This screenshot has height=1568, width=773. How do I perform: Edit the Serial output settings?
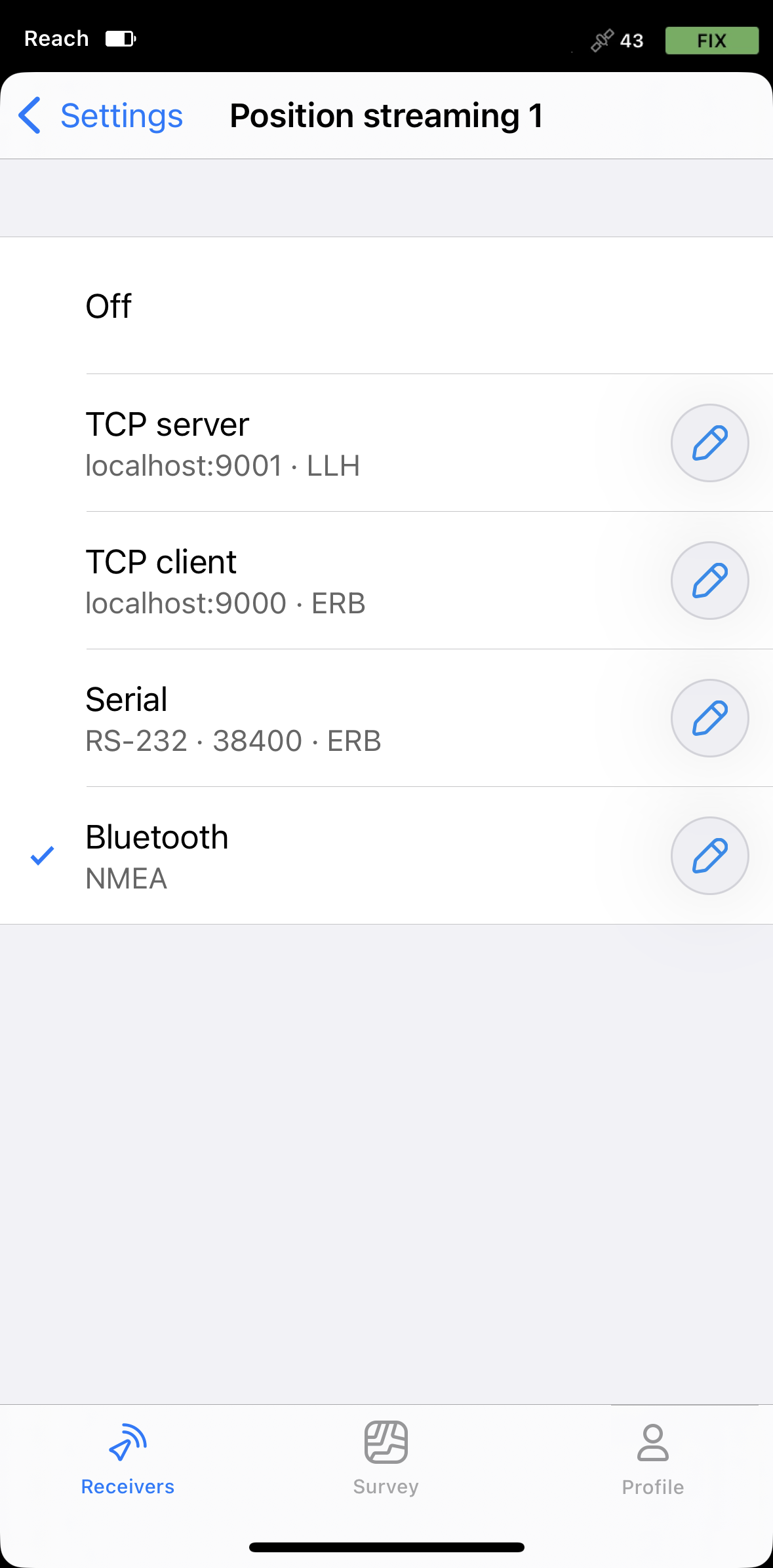[x=709, y=718]
